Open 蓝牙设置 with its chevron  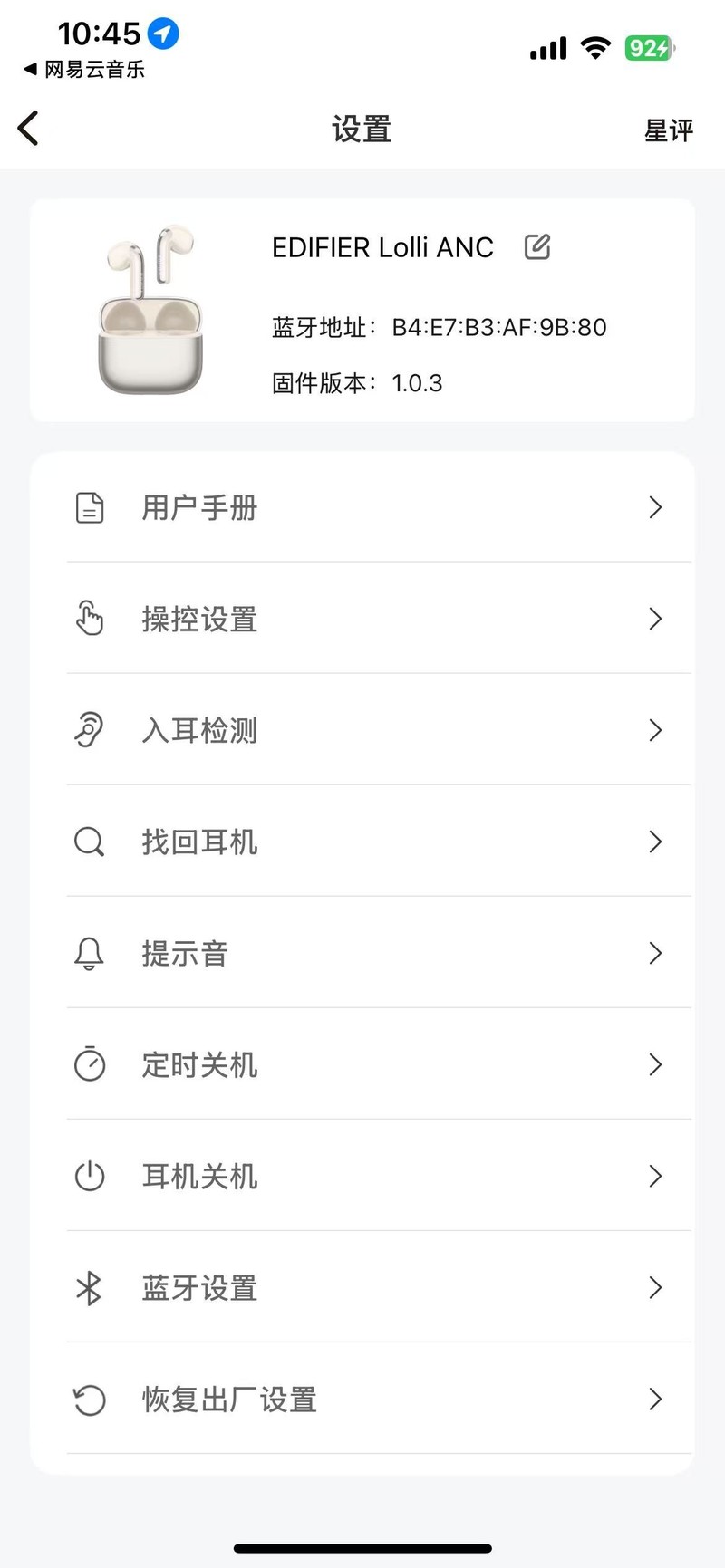655,1287
